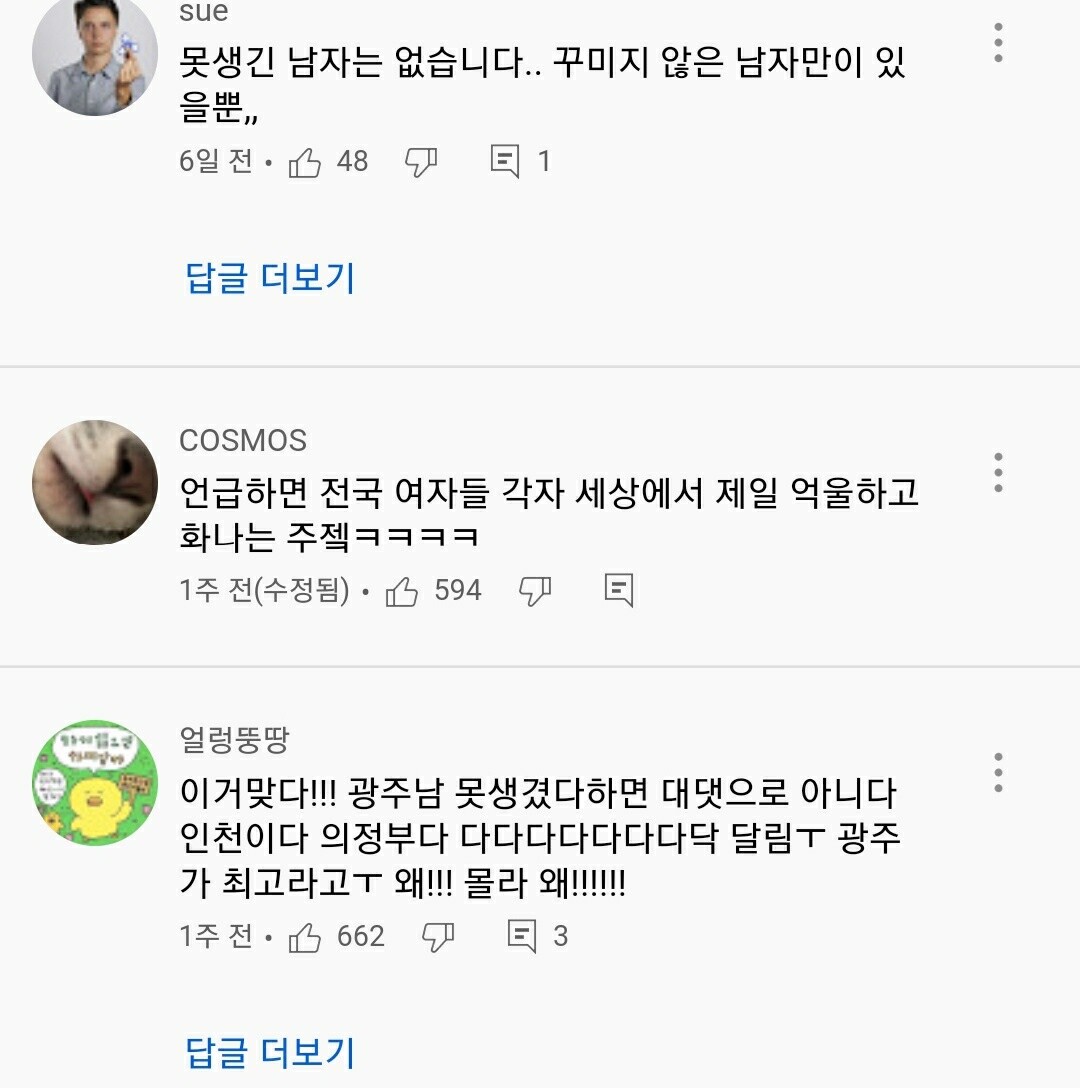Expand 답글 더보기 under 얼렁뚱땅's comment

pyautogui.click(x=270, y=1052)
